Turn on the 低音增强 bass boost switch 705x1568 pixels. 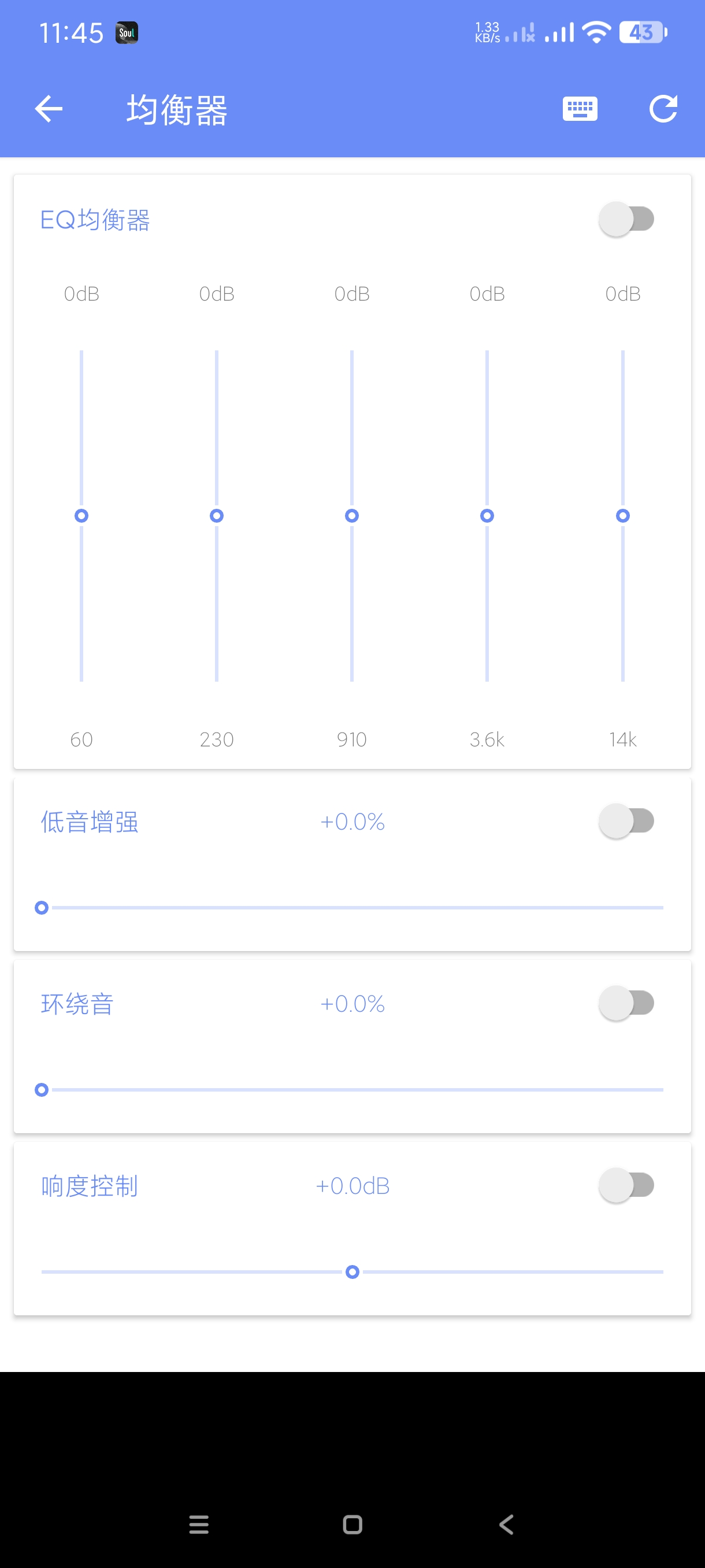(626, 821)
